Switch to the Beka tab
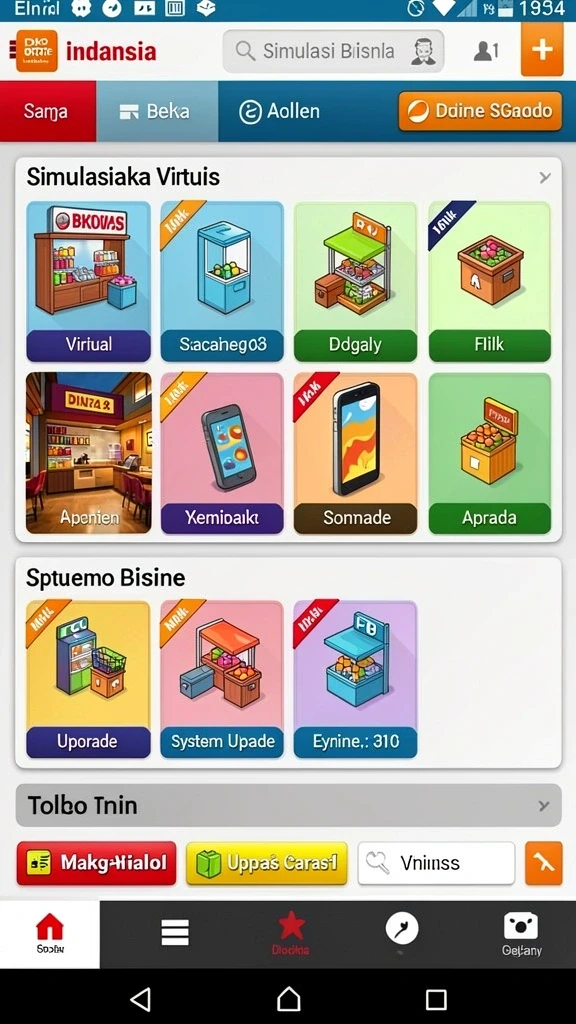 [x=157, y=111]
